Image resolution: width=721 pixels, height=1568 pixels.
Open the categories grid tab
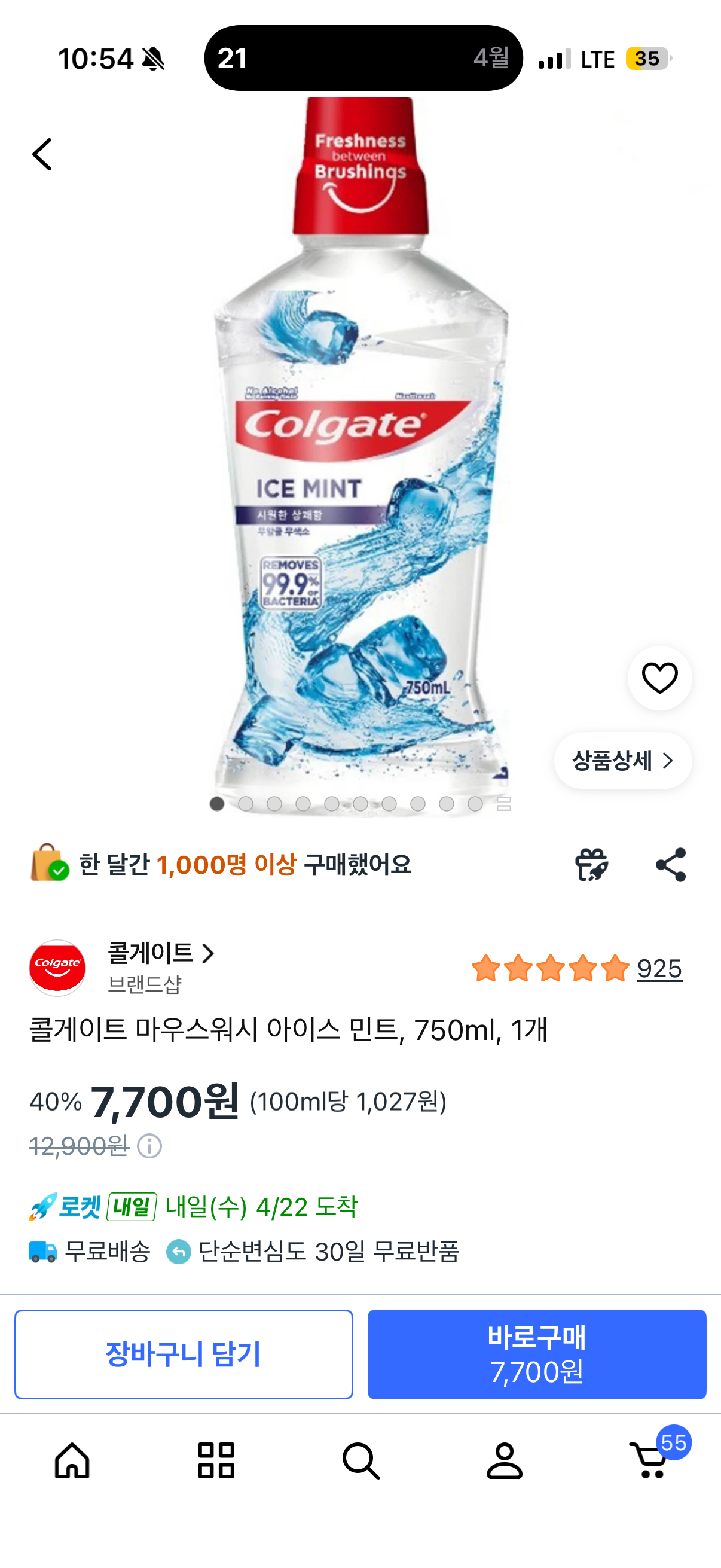216,1461
